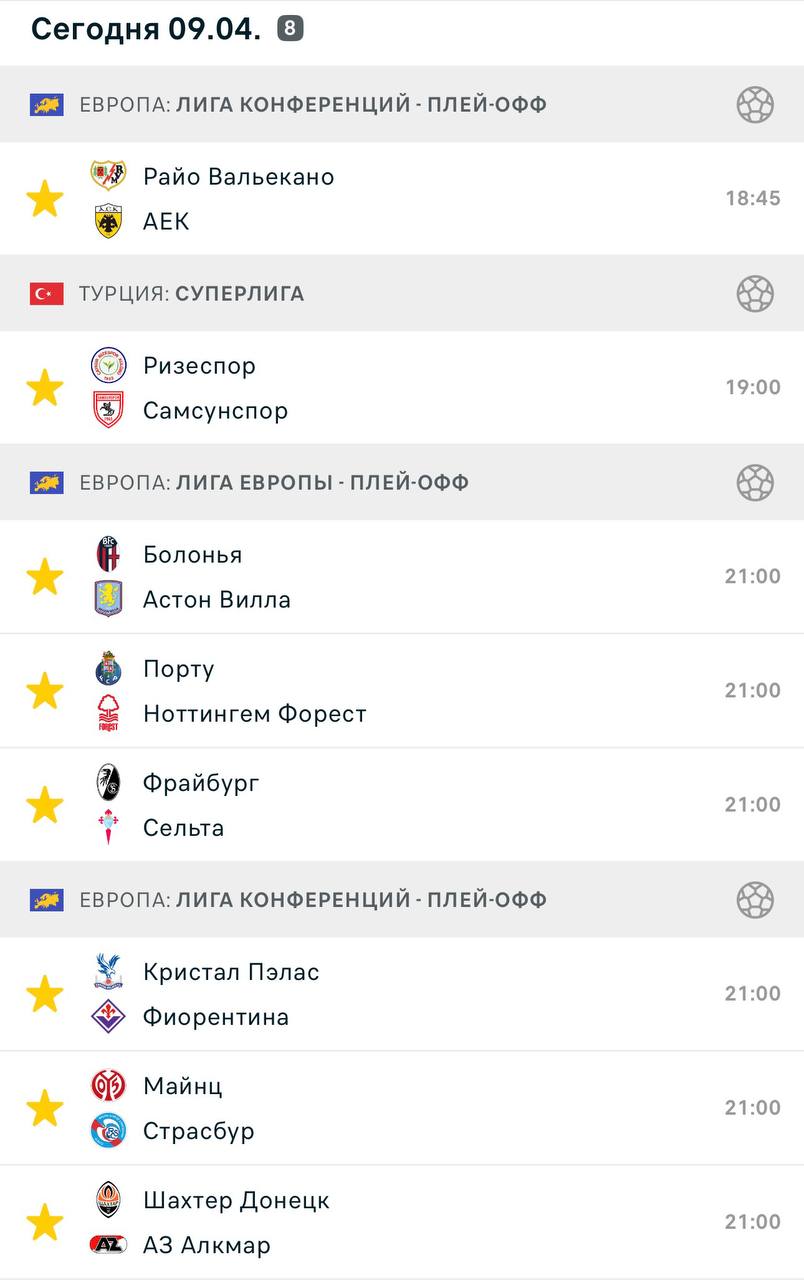Toggle the star for Шахтер Донецк match
Viewport: 804px width, 1280px height.
(x=45, y=1222)
